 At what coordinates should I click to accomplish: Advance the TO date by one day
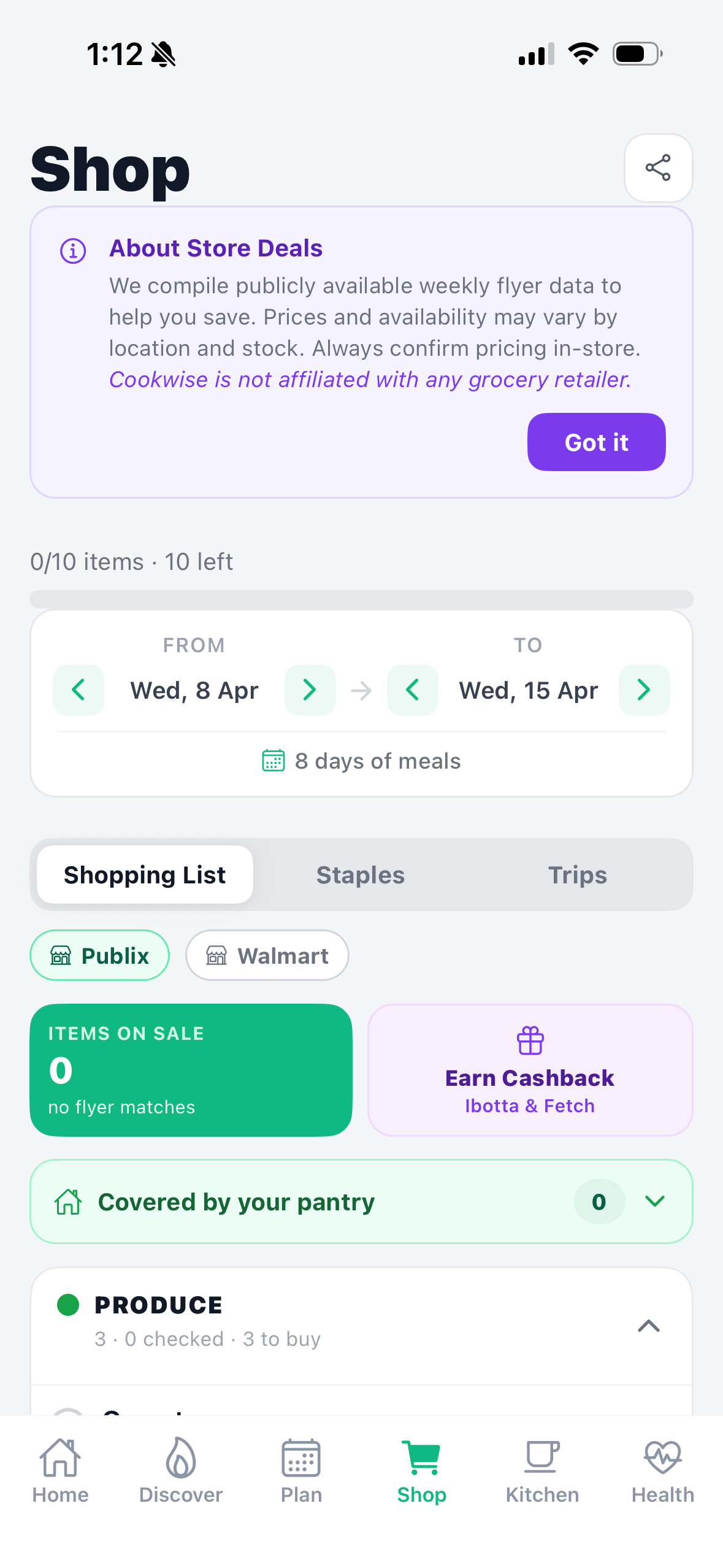tap(643, 690)
